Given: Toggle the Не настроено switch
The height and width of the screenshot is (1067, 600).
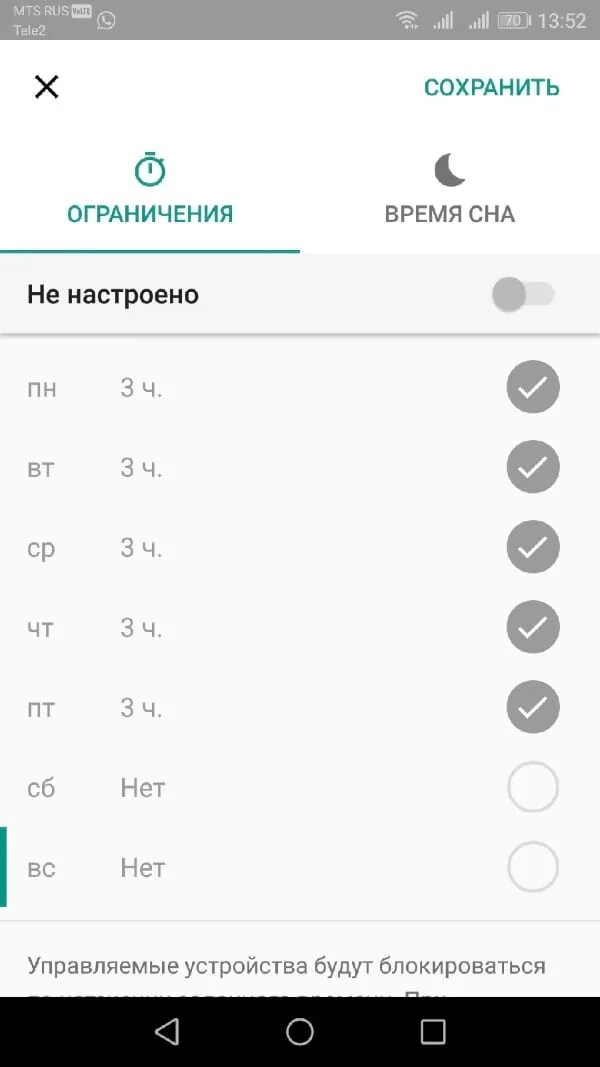Looking at the screenshot, I should click(x=522, y=295).
